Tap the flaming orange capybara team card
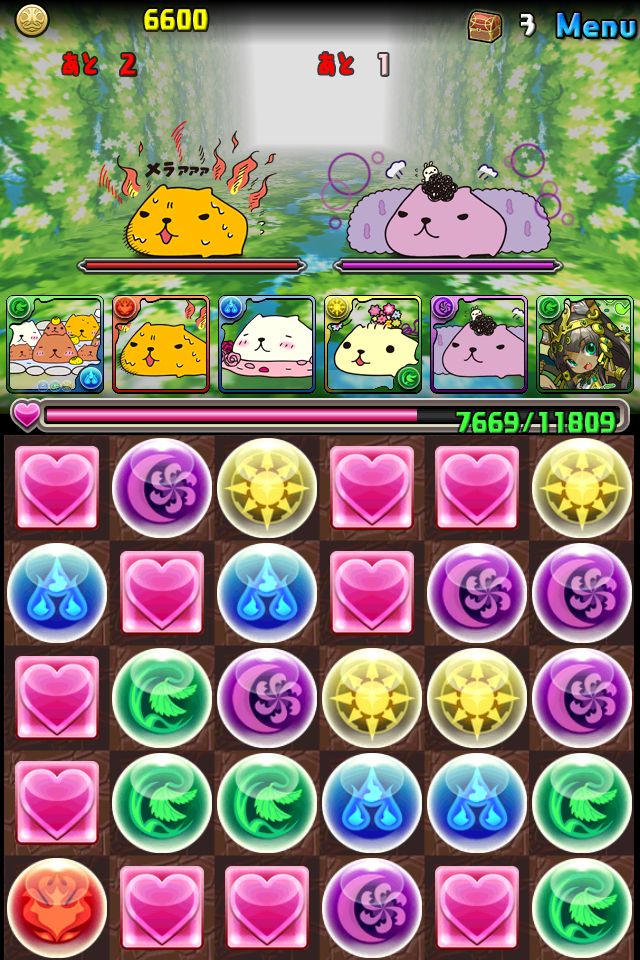640x960 pixels. (161, 344)
